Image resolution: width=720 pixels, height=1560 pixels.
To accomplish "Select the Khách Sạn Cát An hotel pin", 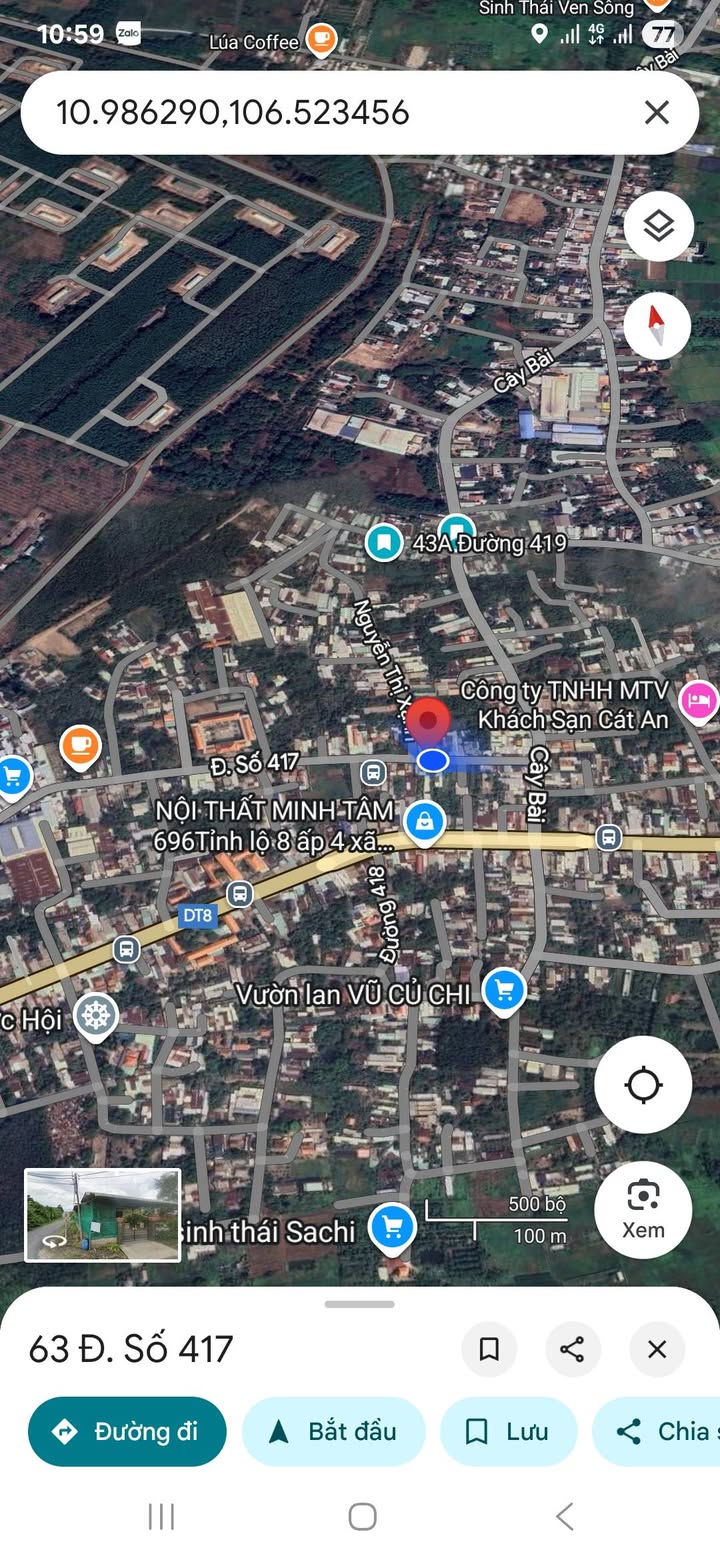I will [x=698, y=699].
